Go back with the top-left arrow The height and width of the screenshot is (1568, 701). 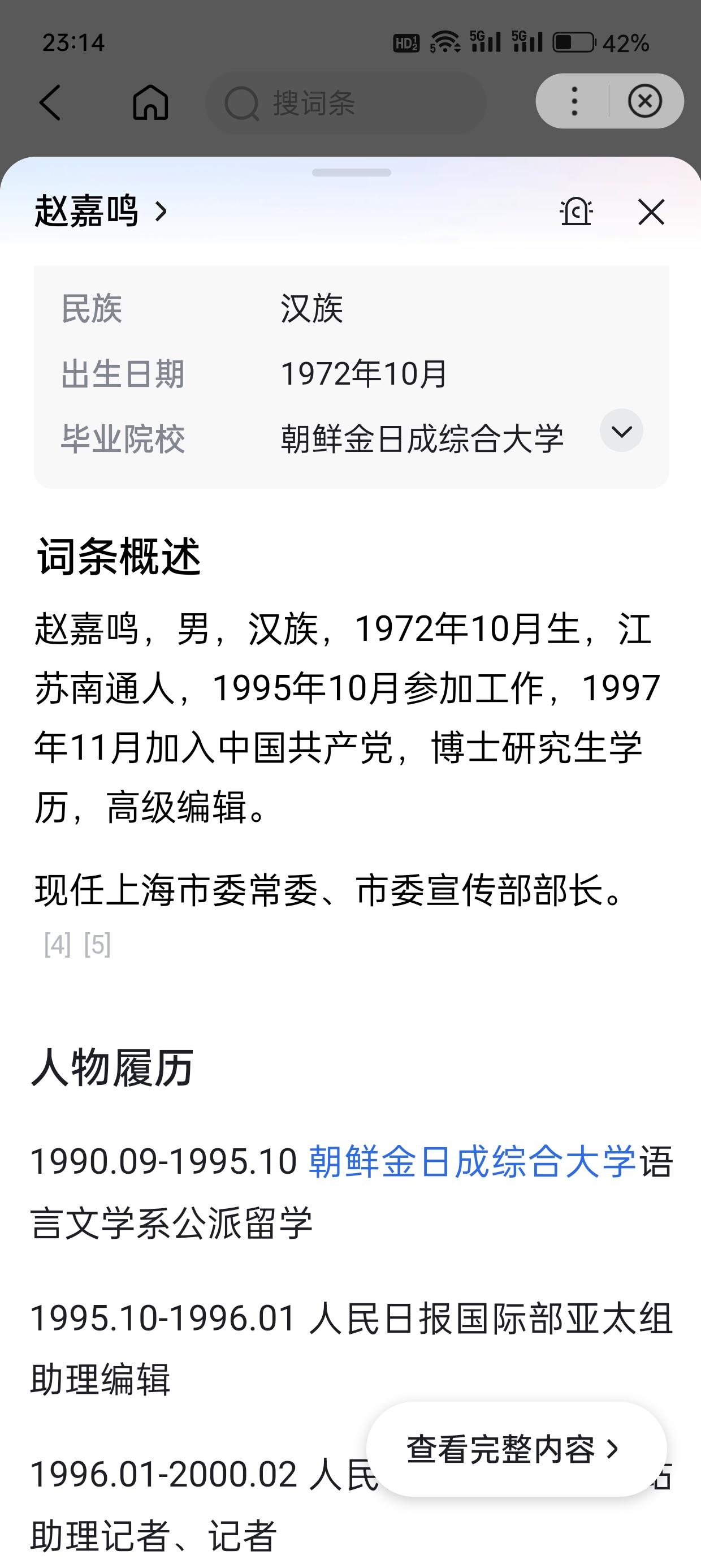pyautogui.click(x=50, y=102)
